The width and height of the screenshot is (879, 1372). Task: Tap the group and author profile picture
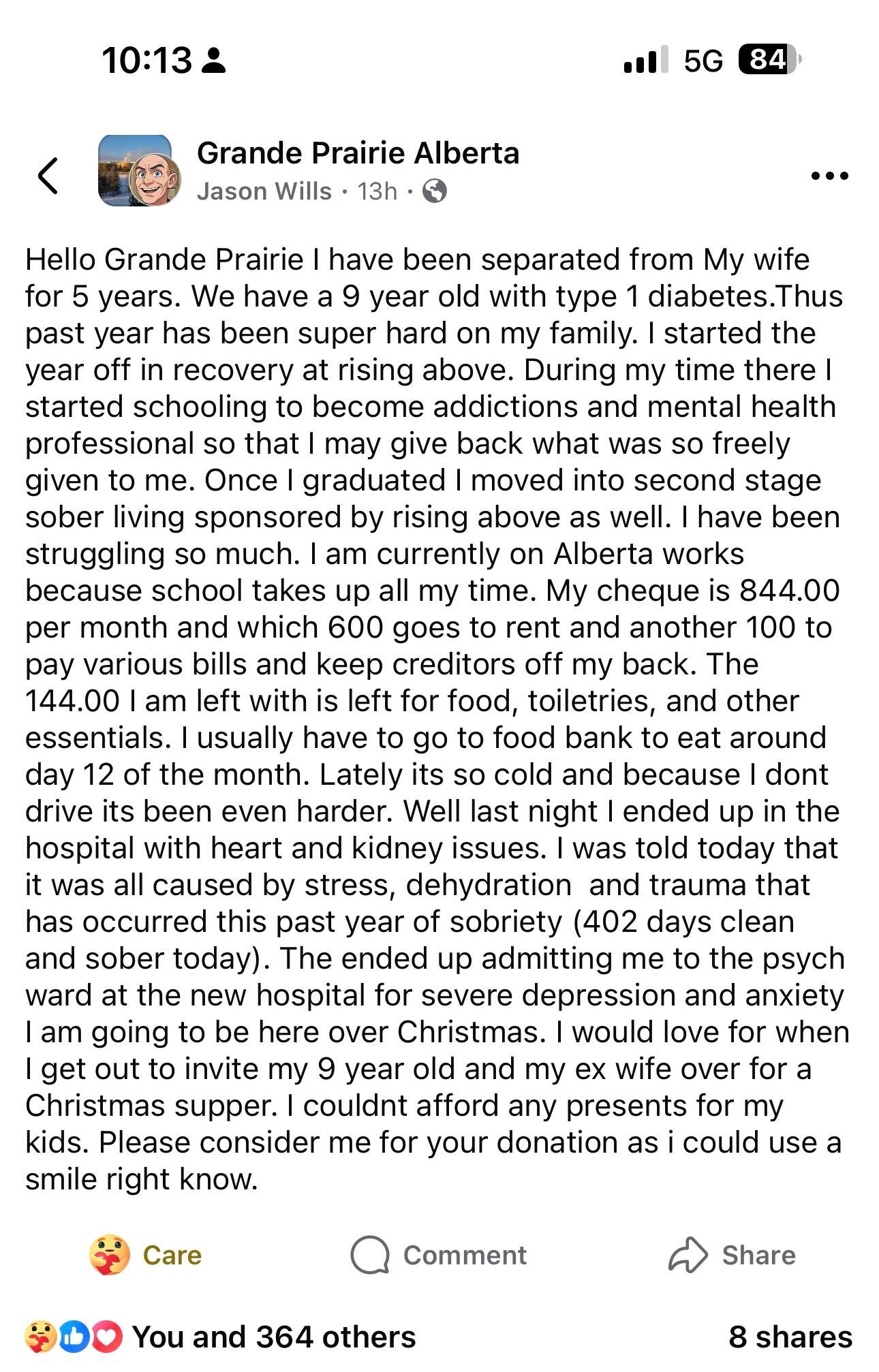click(139, 171)
